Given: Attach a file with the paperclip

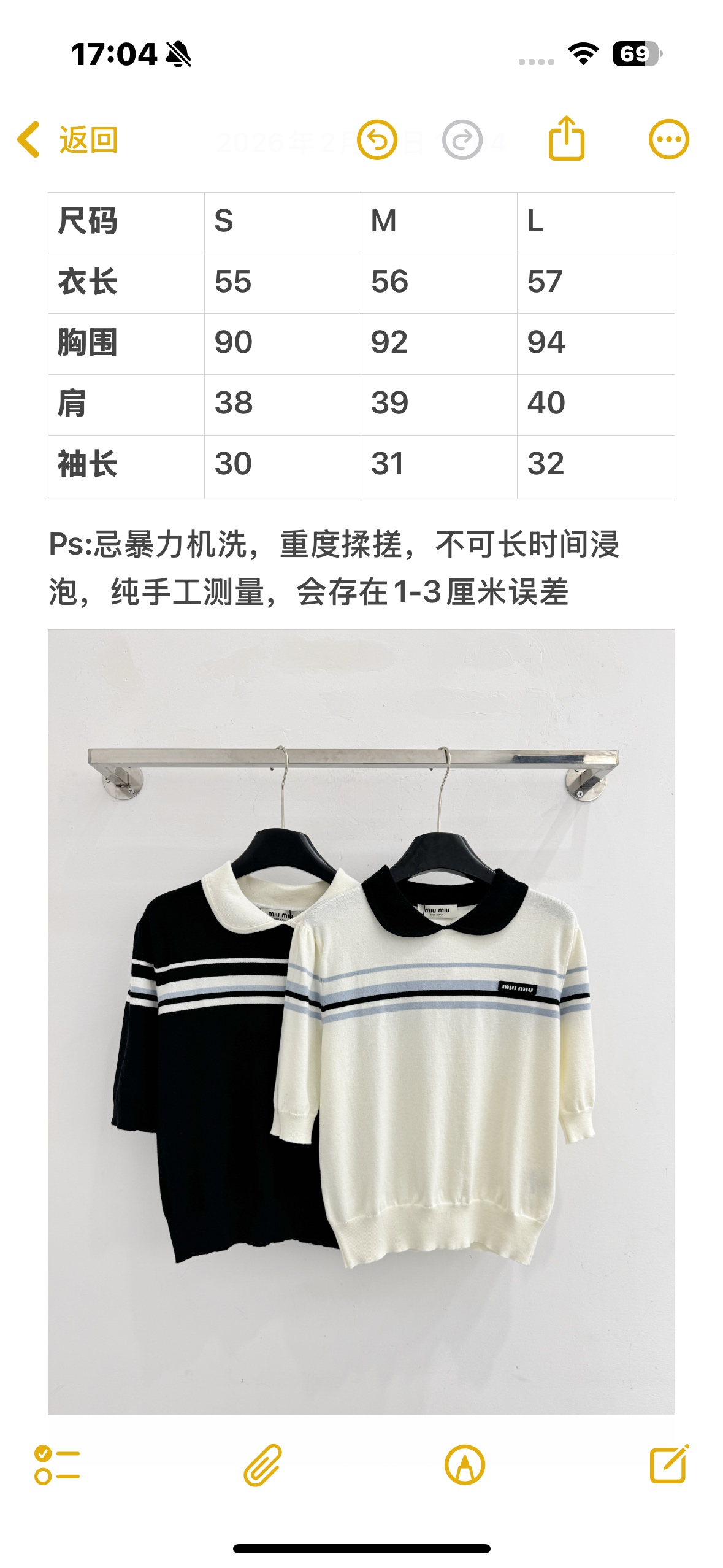Looking at the screenshot, I should point(262,1465).
